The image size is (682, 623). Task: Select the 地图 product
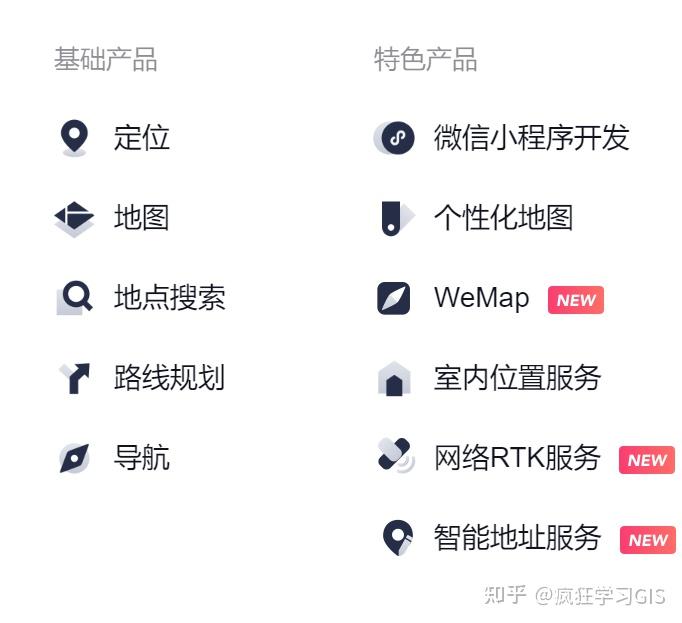click(141, 218)
